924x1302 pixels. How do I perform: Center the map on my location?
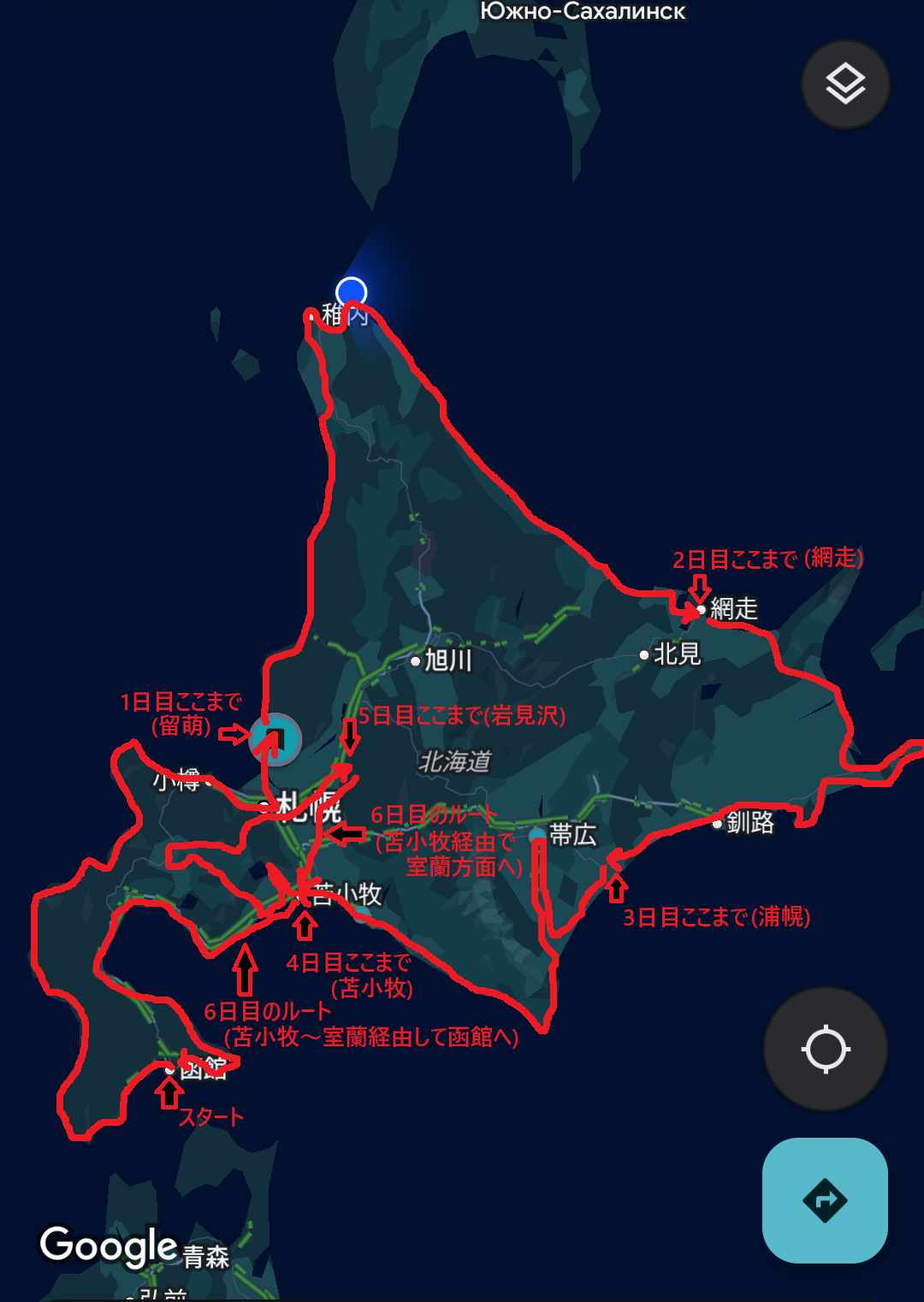[x=825, y=1049]
